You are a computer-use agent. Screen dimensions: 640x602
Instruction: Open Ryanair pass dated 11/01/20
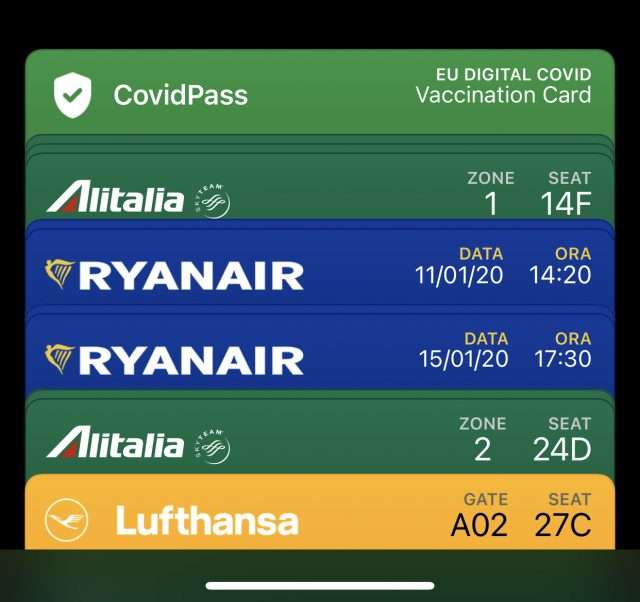pyautogui.click(x=320, y=272)
